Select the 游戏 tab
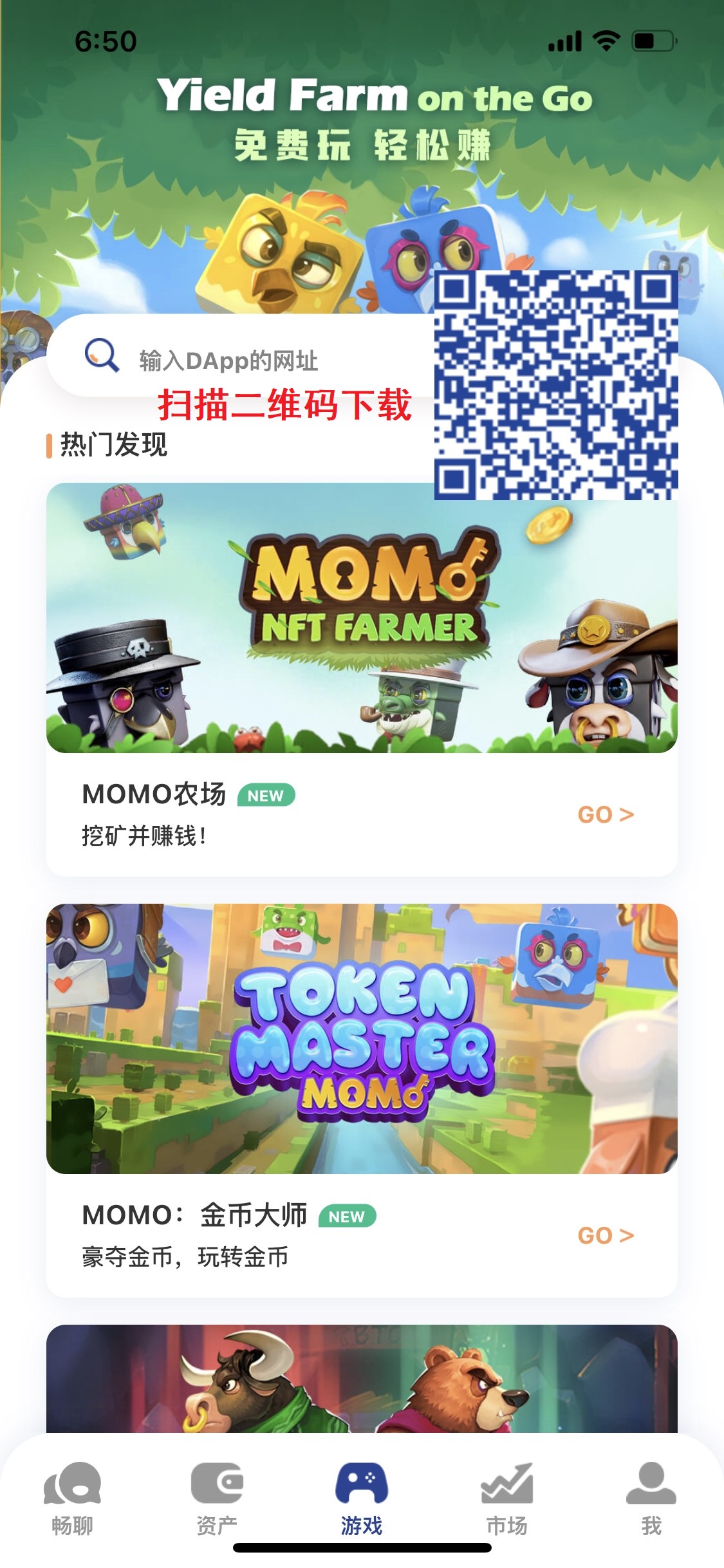Viewport: 724px width, 1568px height. [x=362, y=1500]
